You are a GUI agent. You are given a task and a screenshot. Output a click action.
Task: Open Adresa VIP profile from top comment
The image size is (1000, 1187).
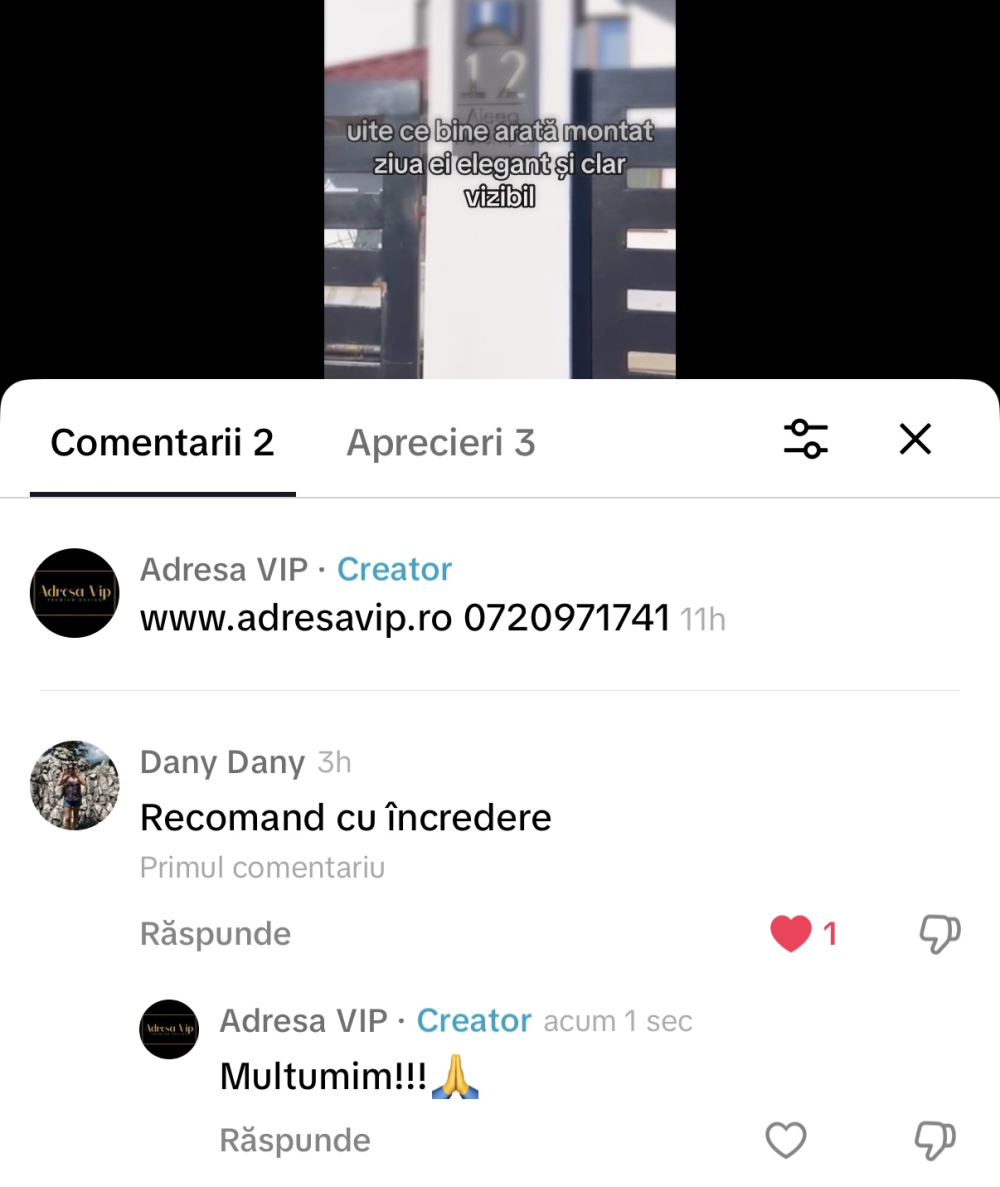click(75, 593)
